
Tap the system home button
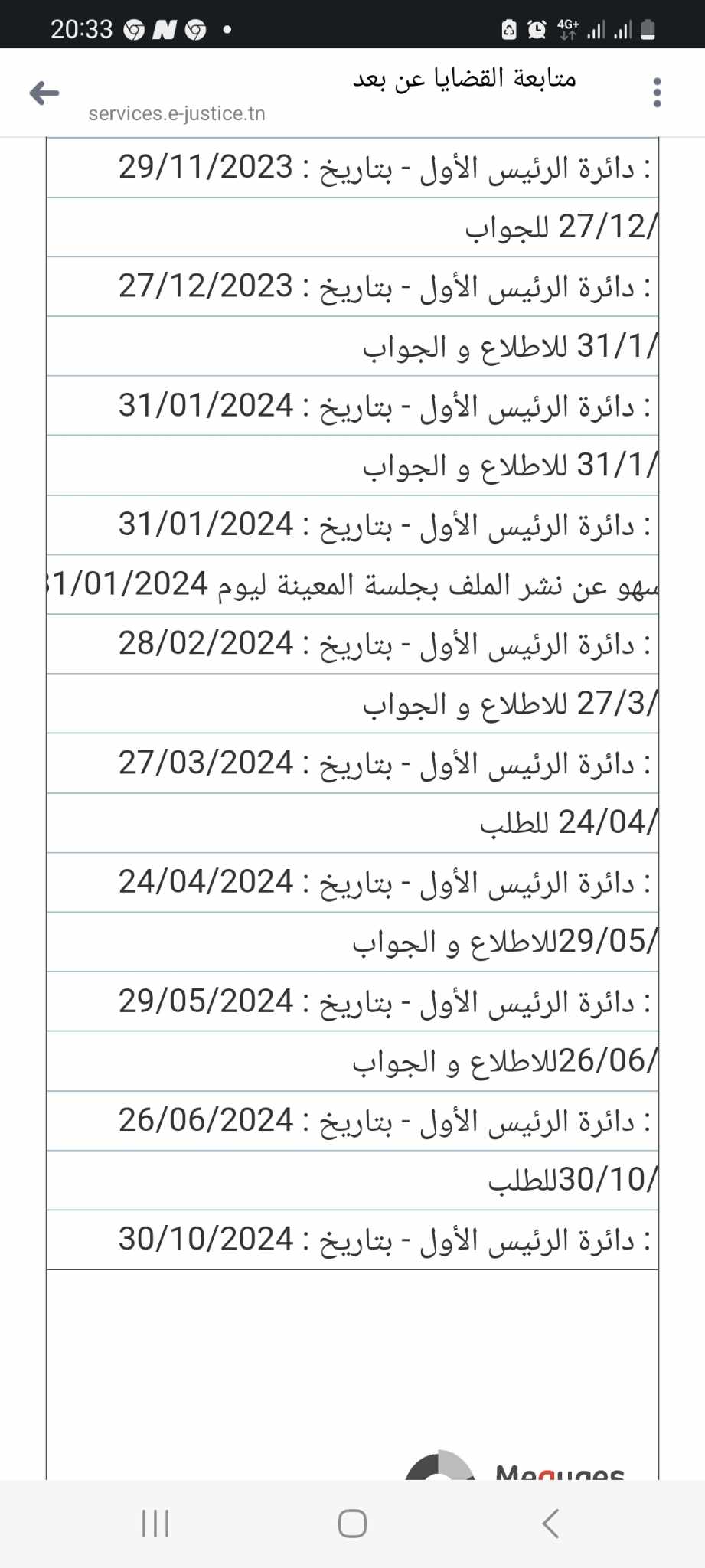[x=352, y=1524]
